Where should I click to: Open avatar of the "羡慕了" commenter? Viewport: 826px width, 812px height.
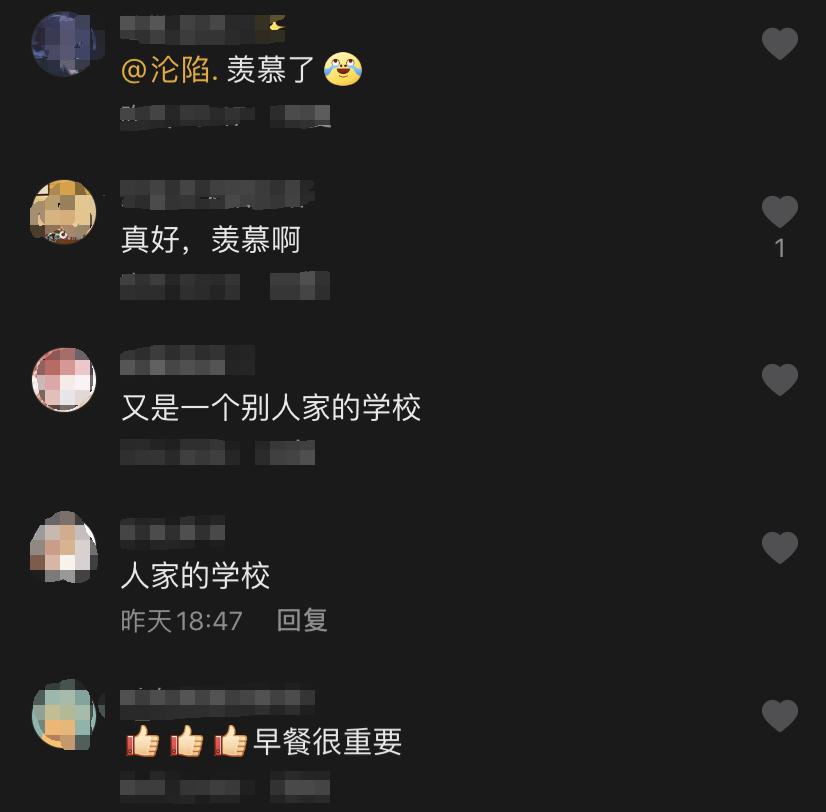pyautogui.click(x=64, y=44)
